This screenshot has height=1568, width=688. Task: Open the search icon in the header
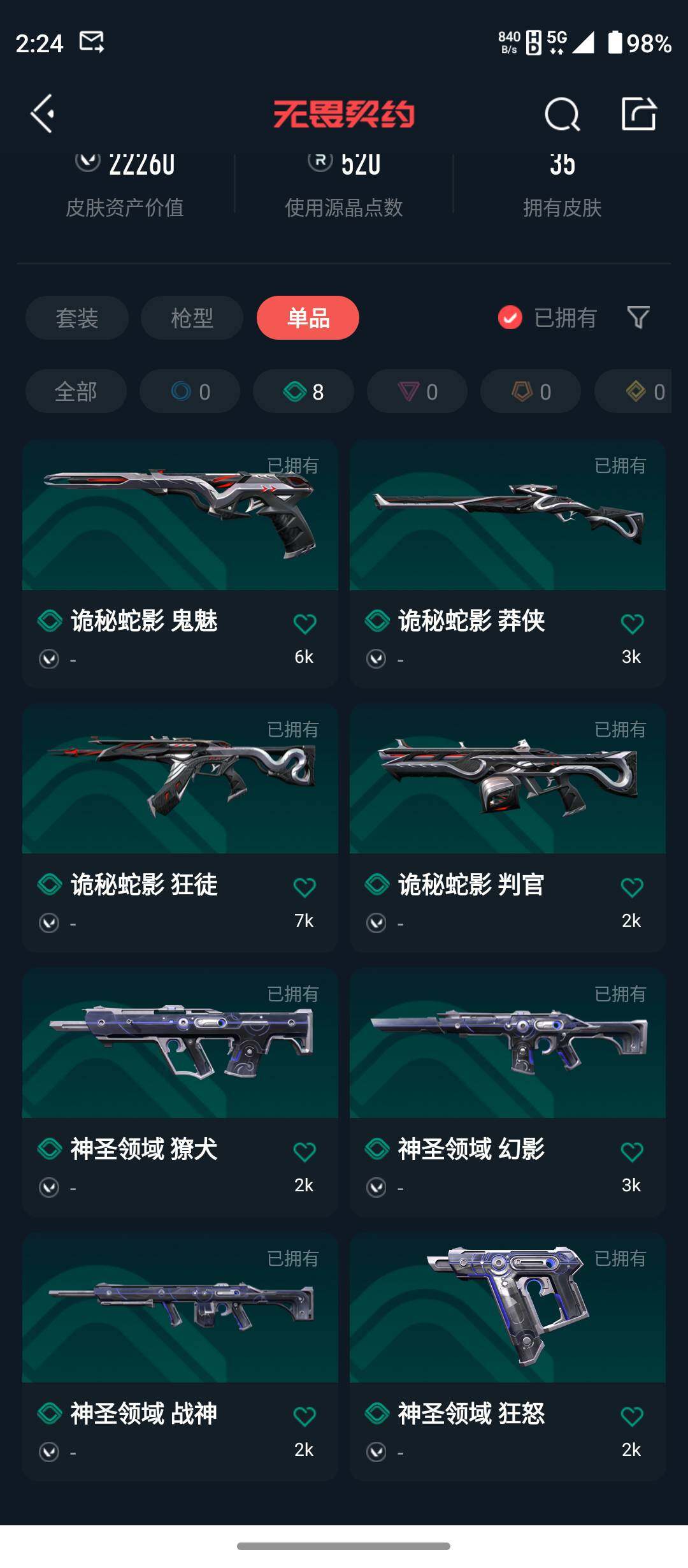pyautogui.click(x=562, y=115)
